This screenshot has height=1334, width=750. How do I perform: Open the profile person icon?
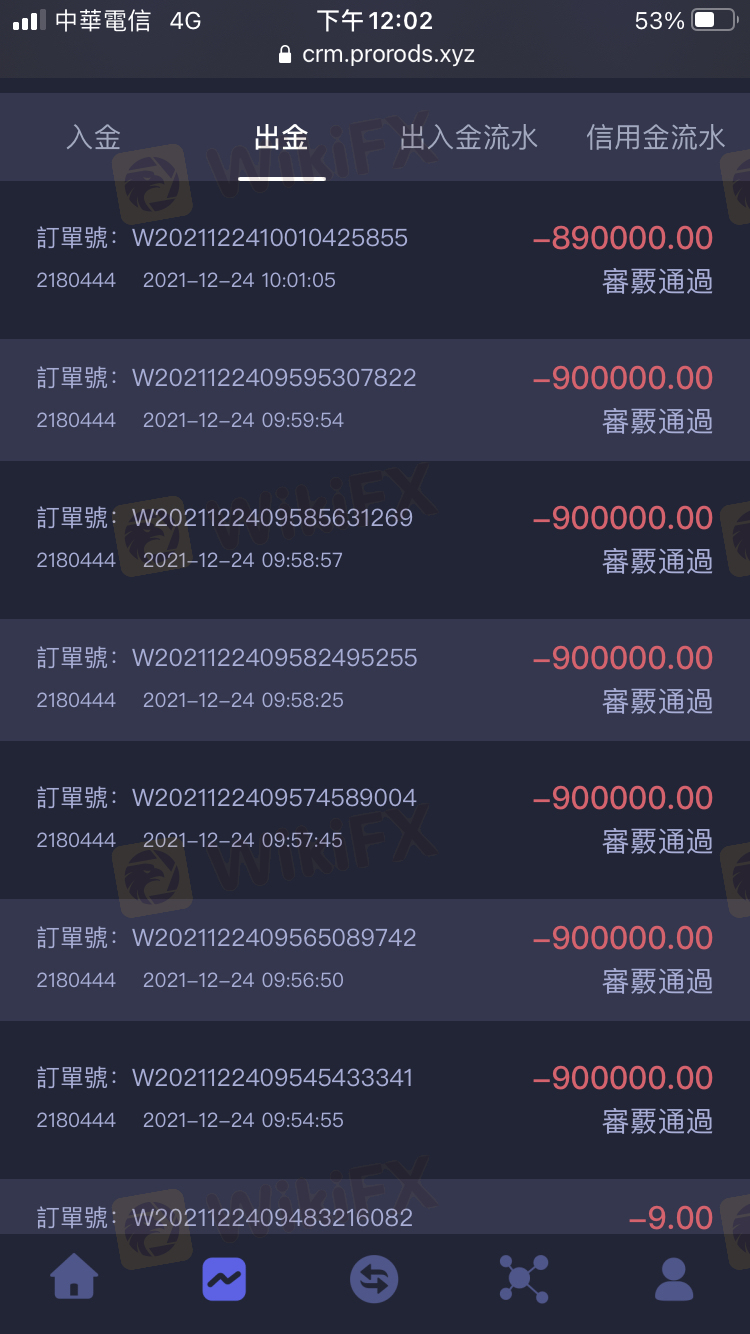coord(674,1278)
